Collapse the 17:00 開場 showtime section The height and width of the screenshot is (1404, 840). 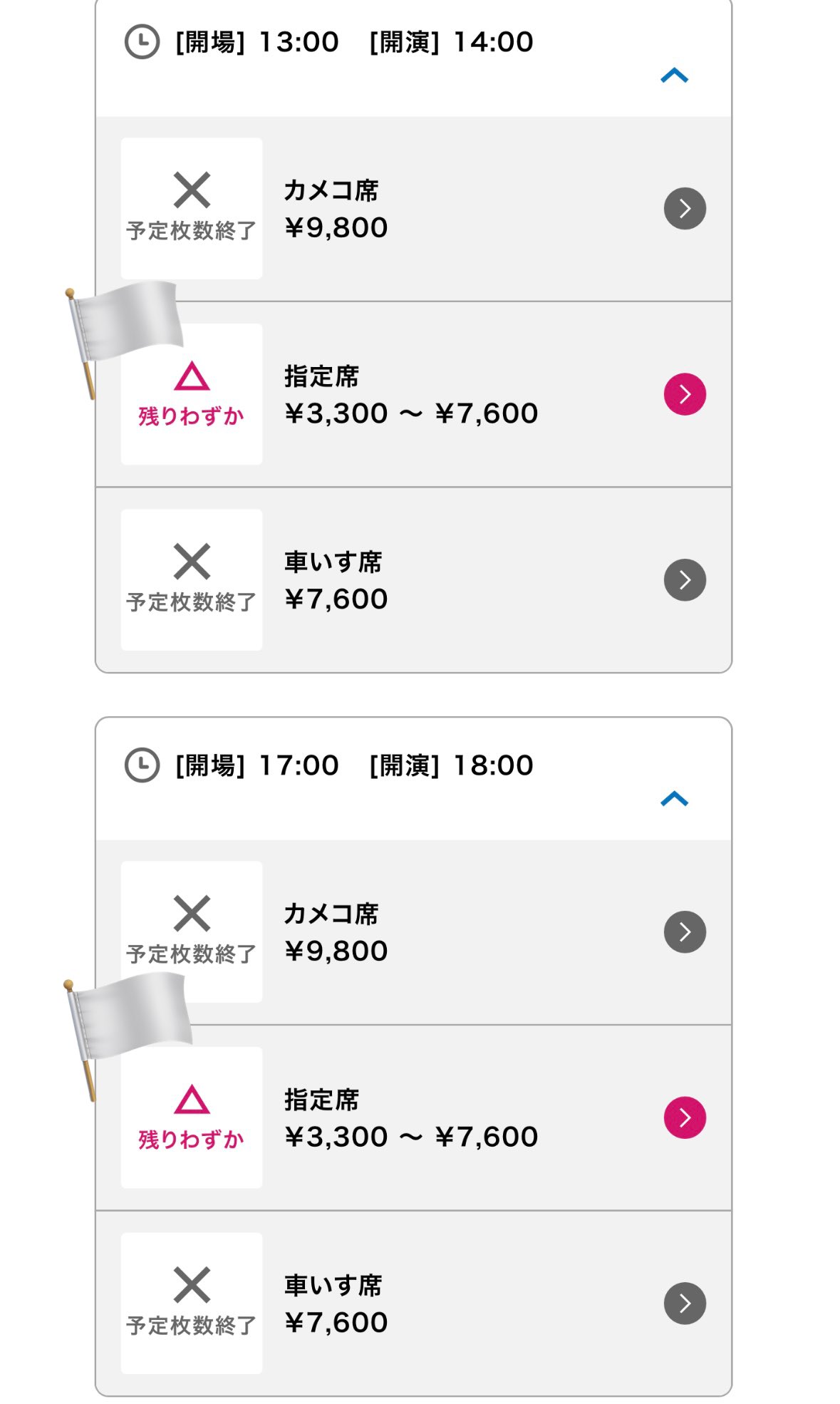coord(673,799)
